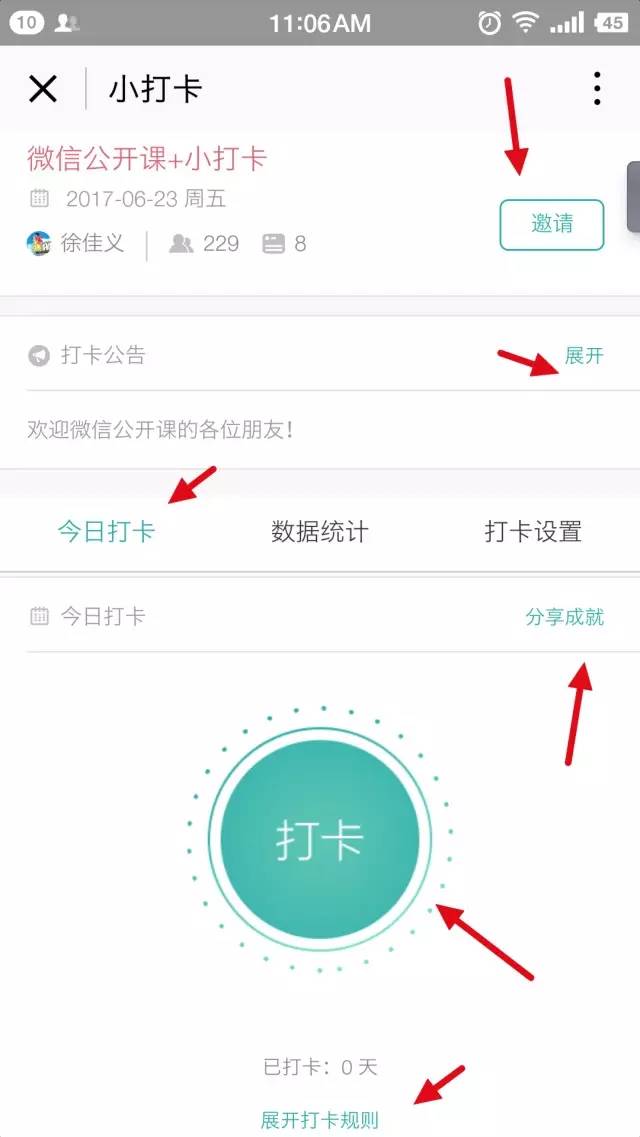
Task: Tap the 分享成就 share achievement link
Action: [565, 617]
